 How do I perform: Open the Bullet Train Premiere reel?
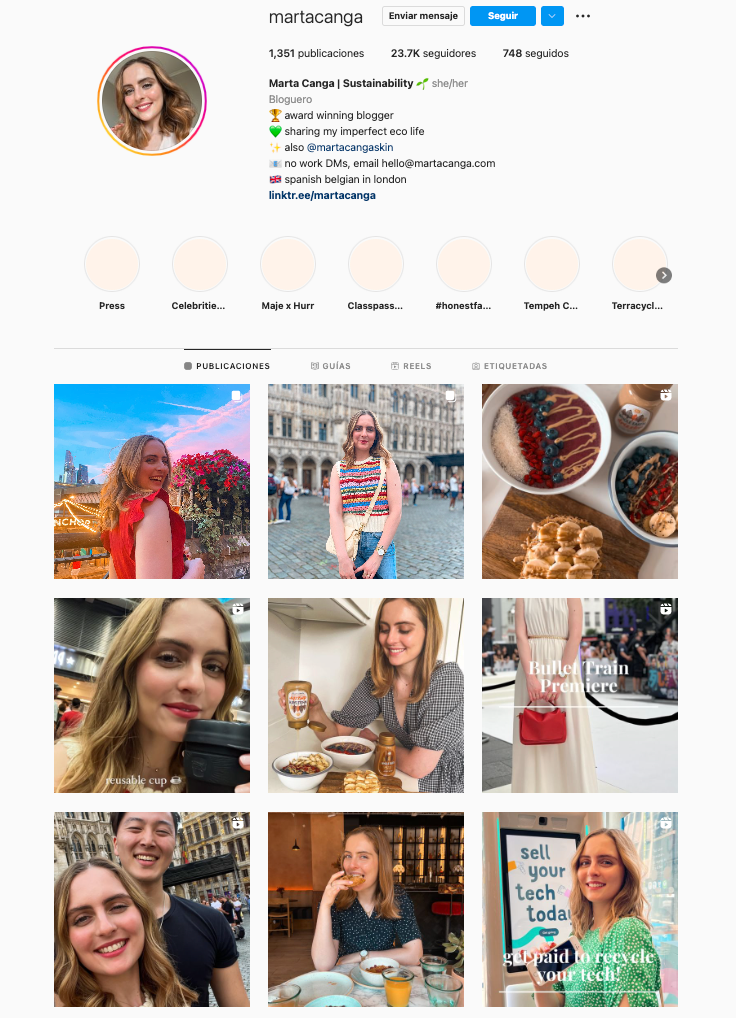pyautogui.click(x=580, y=695)
